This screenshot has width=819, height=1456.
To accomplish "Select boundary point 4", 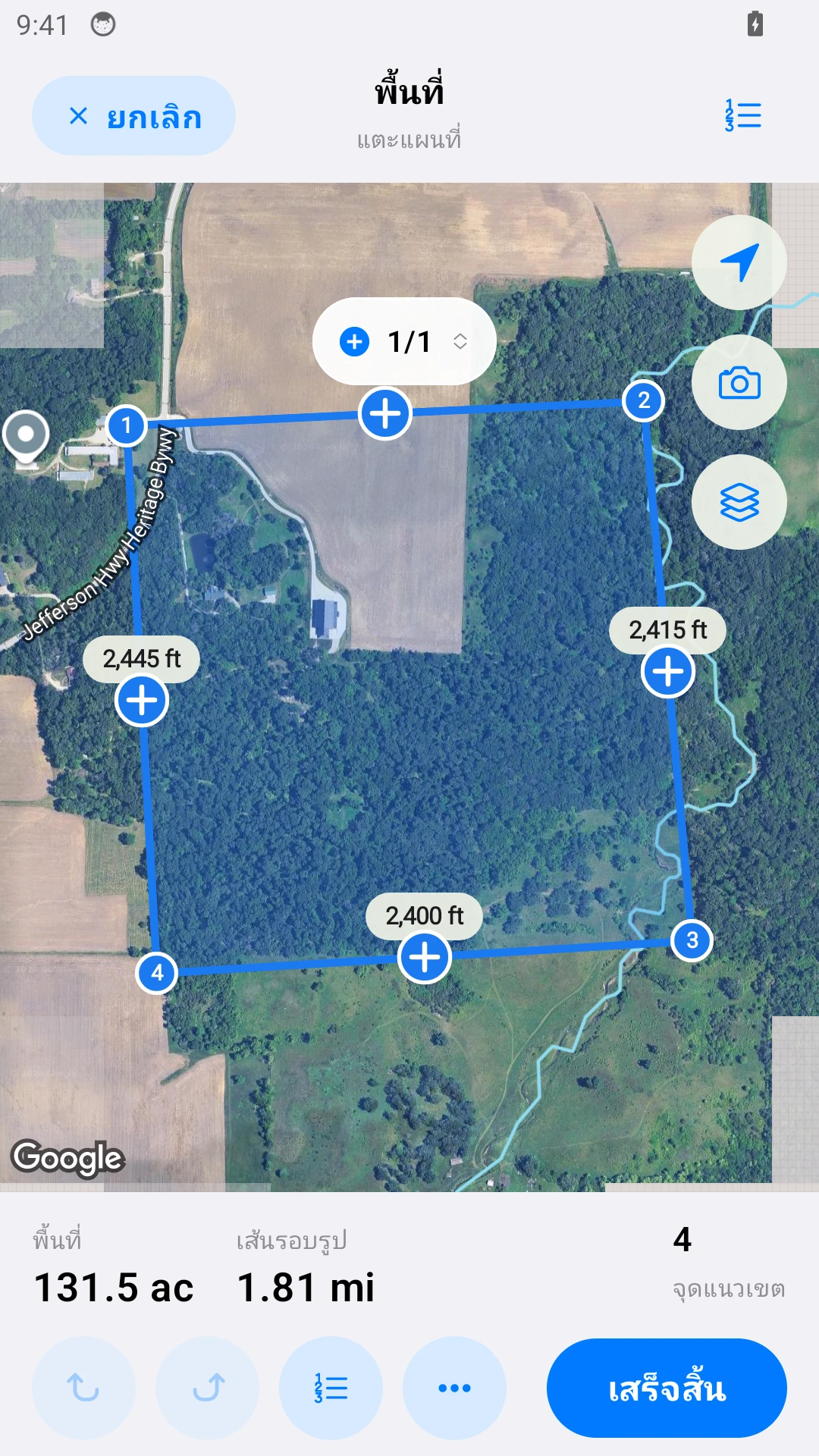I will click(157, 972).
